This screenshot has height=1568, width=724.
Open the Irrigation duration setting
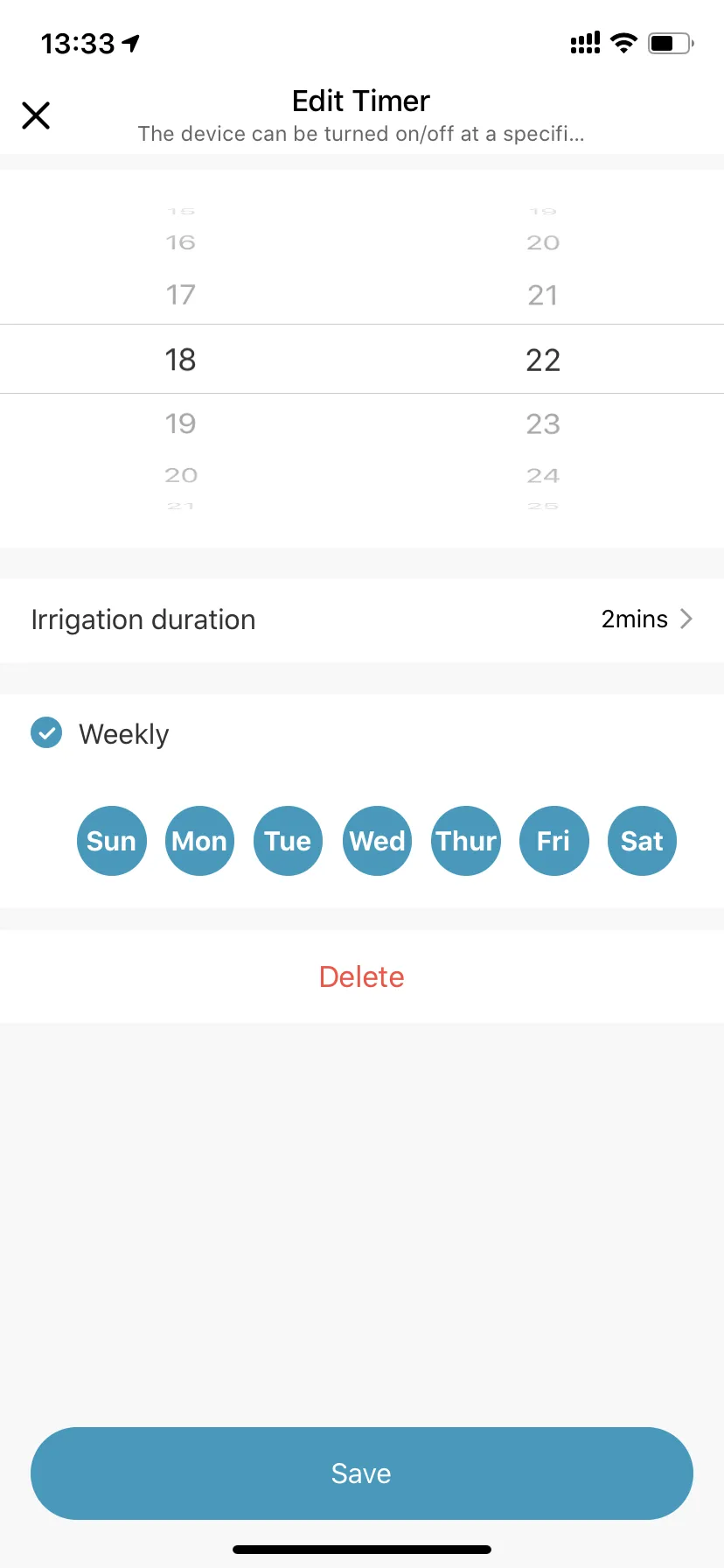click(x=362, y=619)
